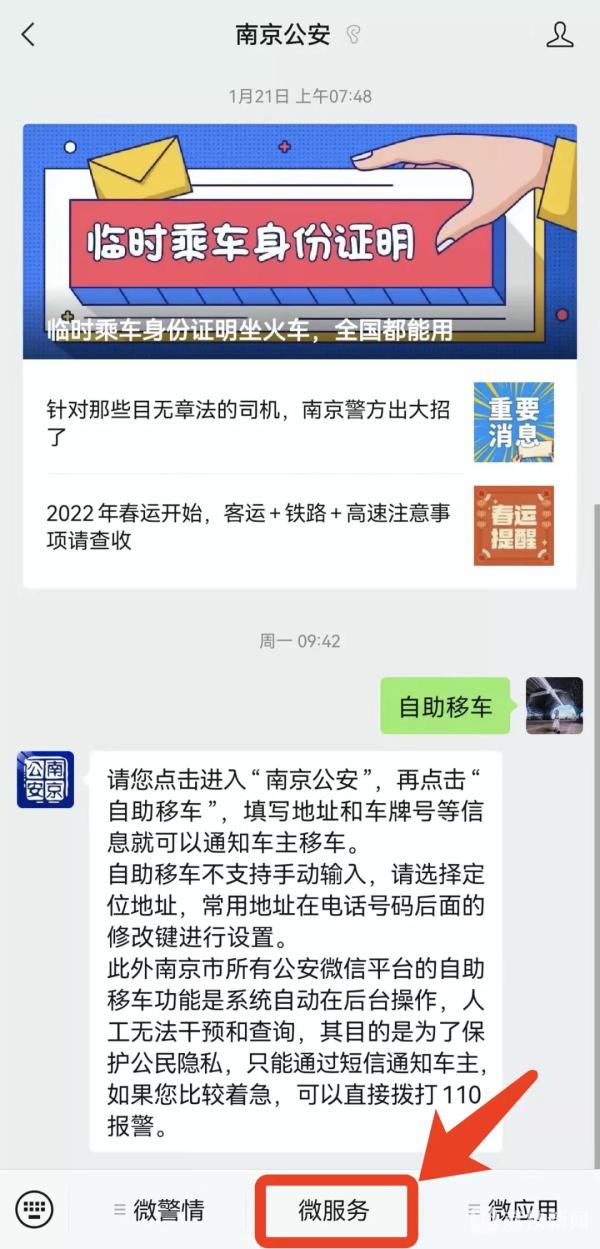The height and width of the screenshot is (1249, 600).
Task: Tap my own avatar beside 自助移车
Action: pyautogui.click(x=554, y=705)
